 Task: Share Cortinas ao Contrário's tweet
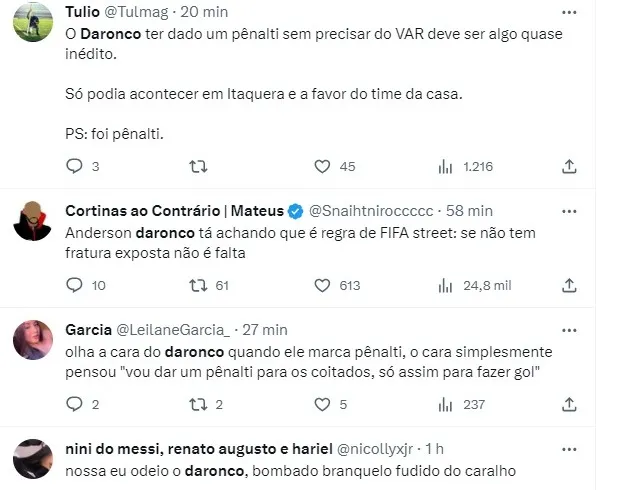[x=568, y=285]
